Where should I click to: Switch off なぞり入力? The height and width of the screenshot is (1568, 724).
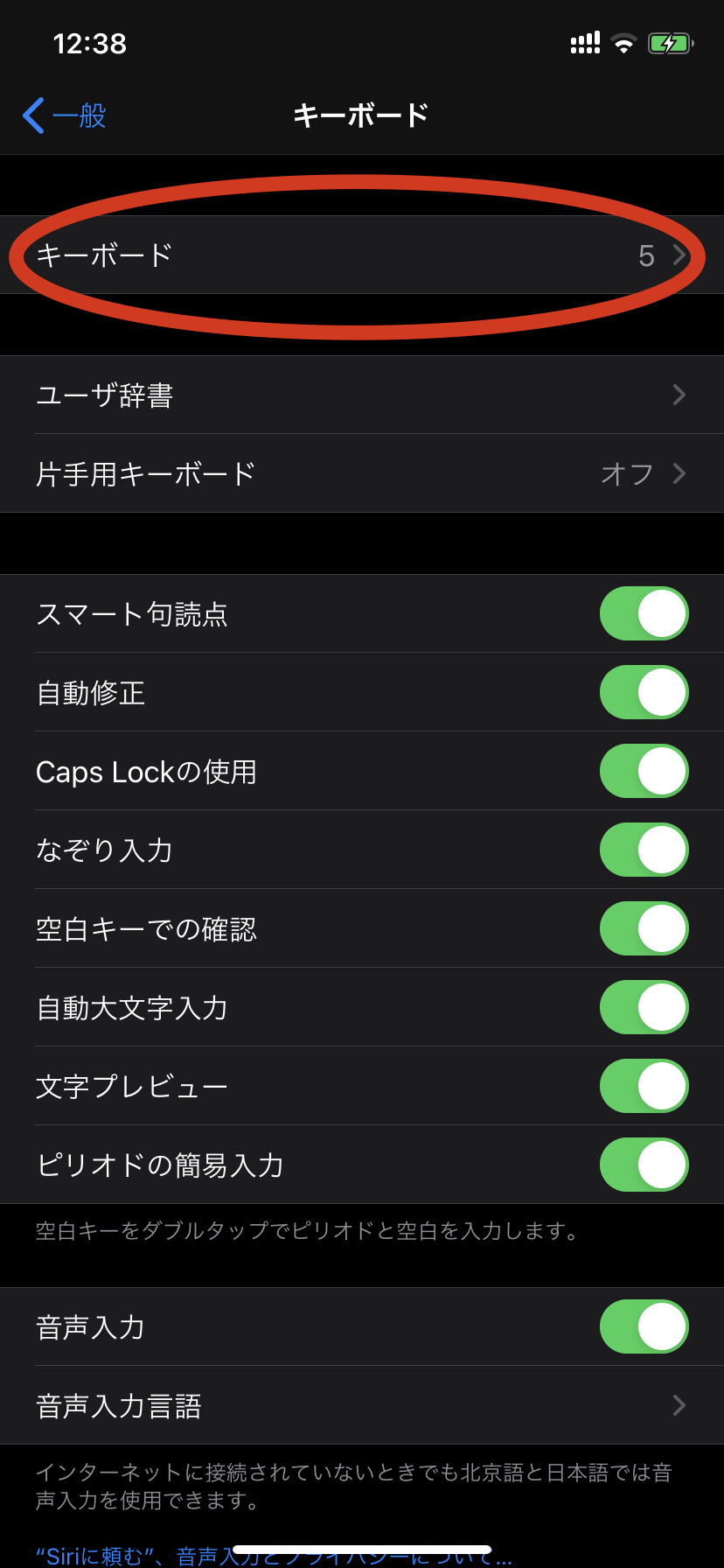point(644,850)
